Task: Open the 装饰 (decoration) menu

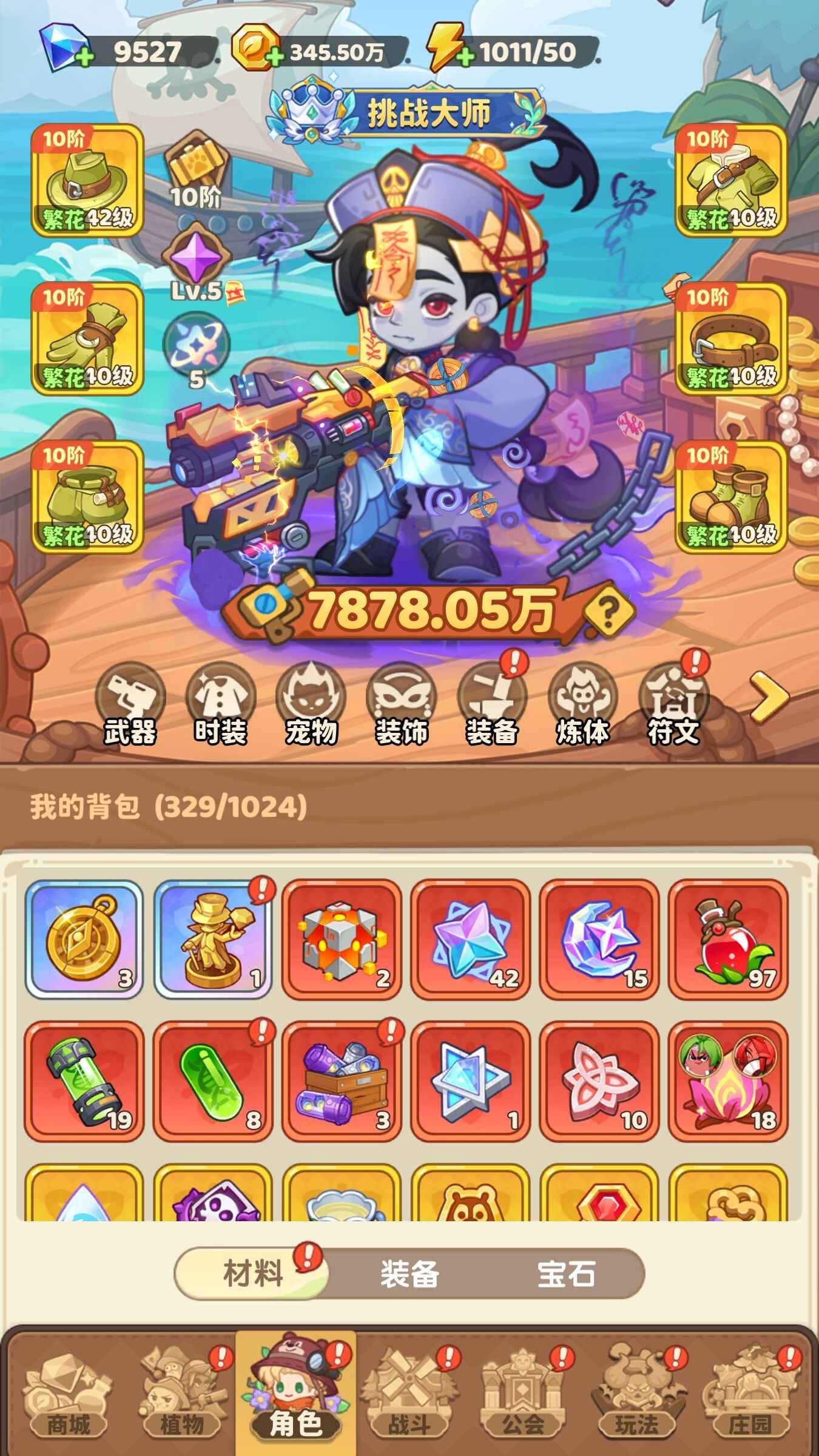Action: (x=401, y=704)
